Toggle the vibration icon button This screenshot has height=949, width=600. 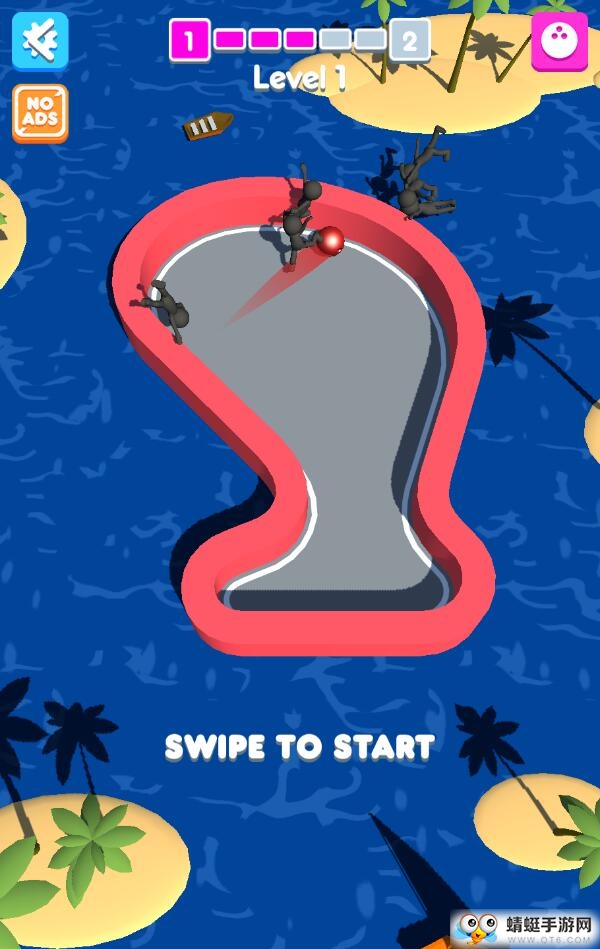coord(40,41)
